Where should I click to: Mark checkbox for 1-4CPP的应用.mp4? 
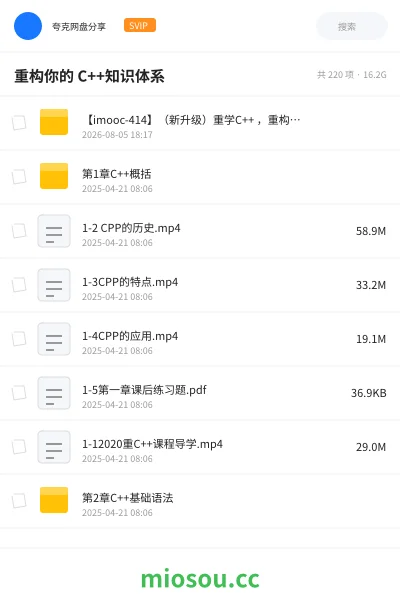coord(19,339)
